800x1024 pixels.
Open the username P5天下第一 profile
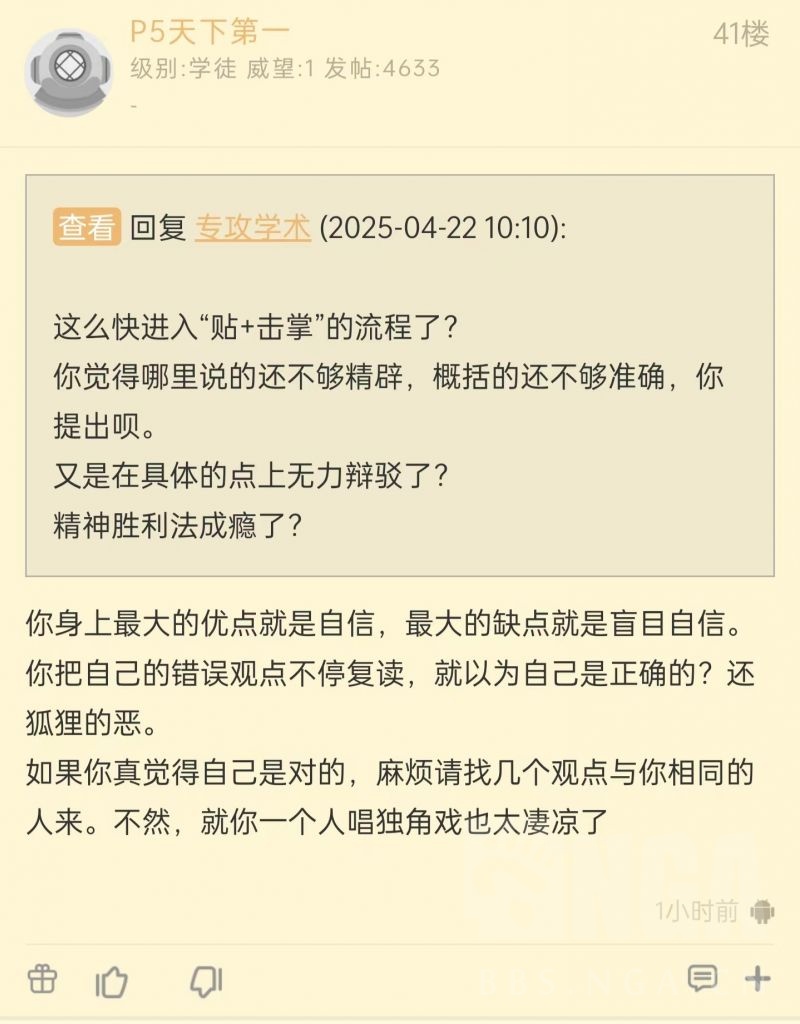click(210, 32)
